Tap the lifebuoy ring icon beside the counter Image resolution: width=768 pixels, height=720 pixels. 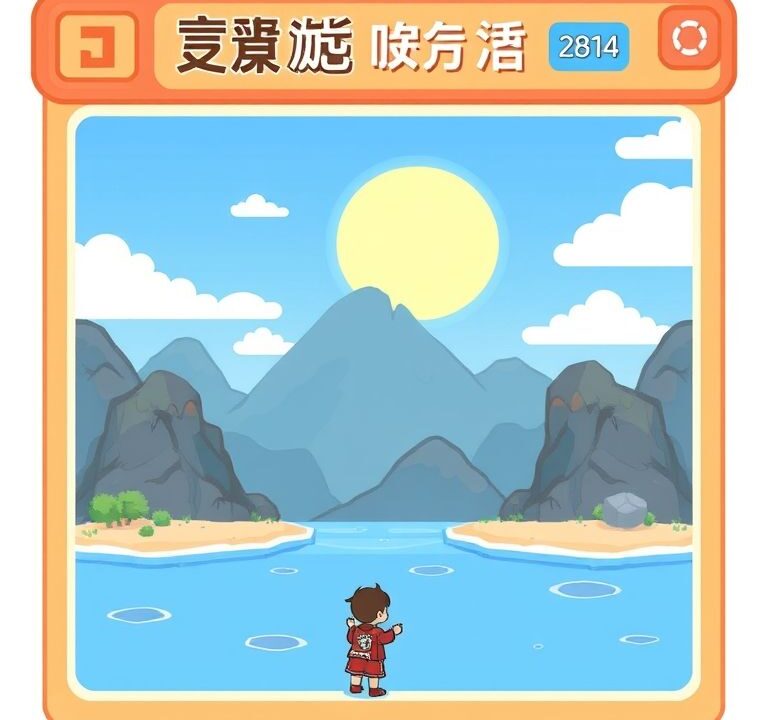pos(689,39)
